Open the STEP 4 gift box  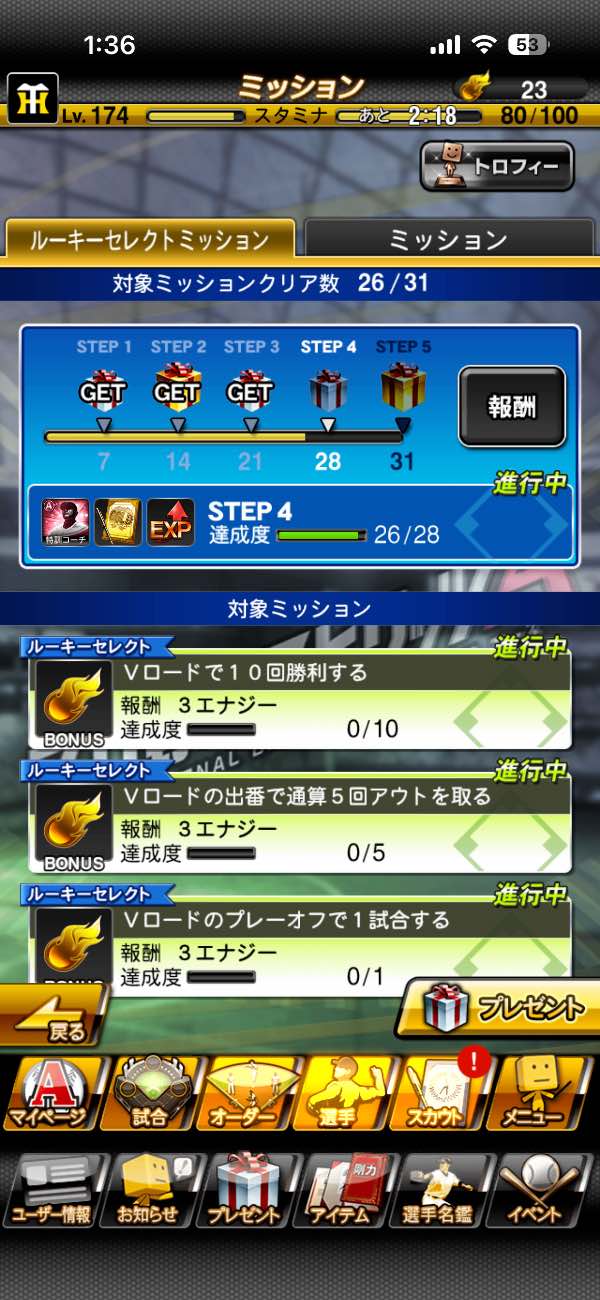[x=327, y=389]
